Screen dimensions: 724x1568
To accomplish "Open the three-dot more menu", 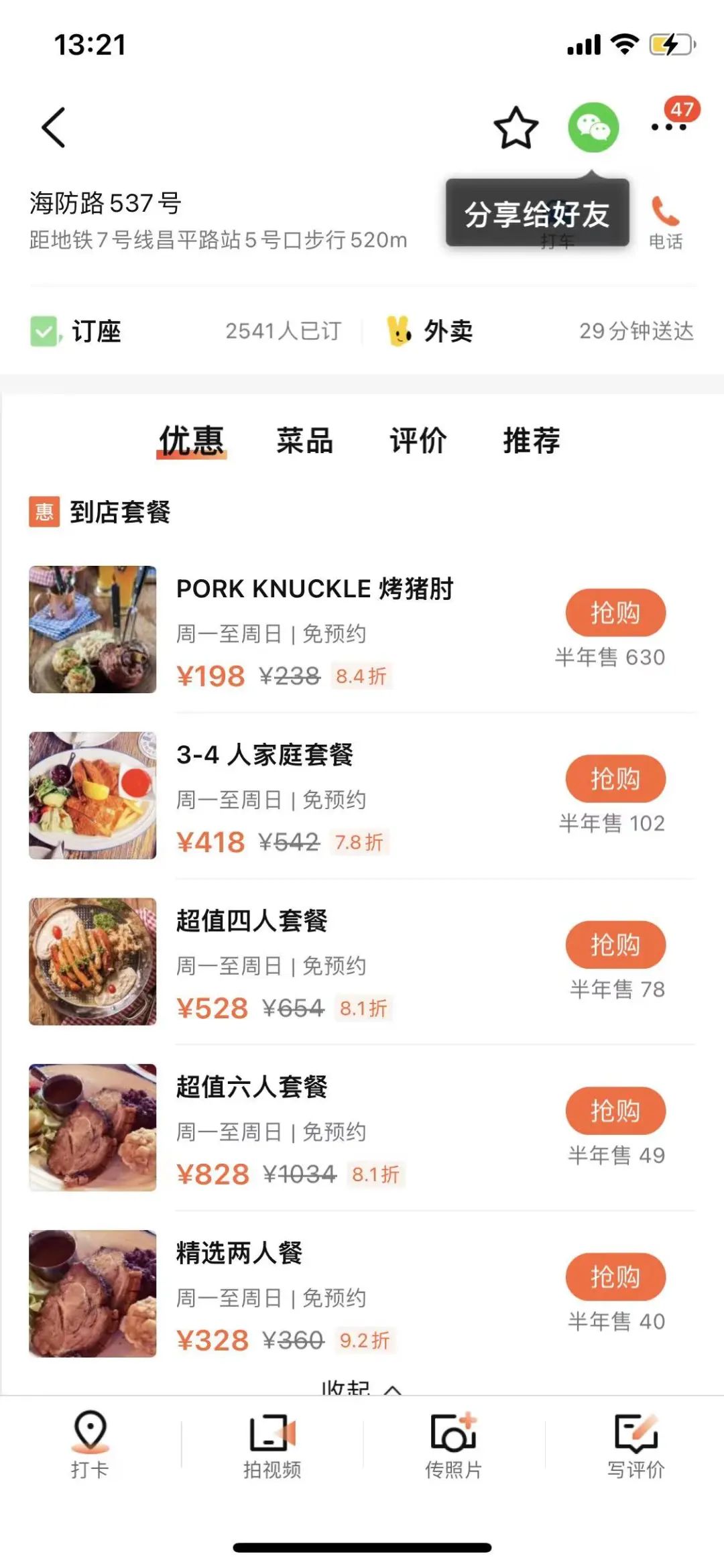I will [x=669, y=127].
